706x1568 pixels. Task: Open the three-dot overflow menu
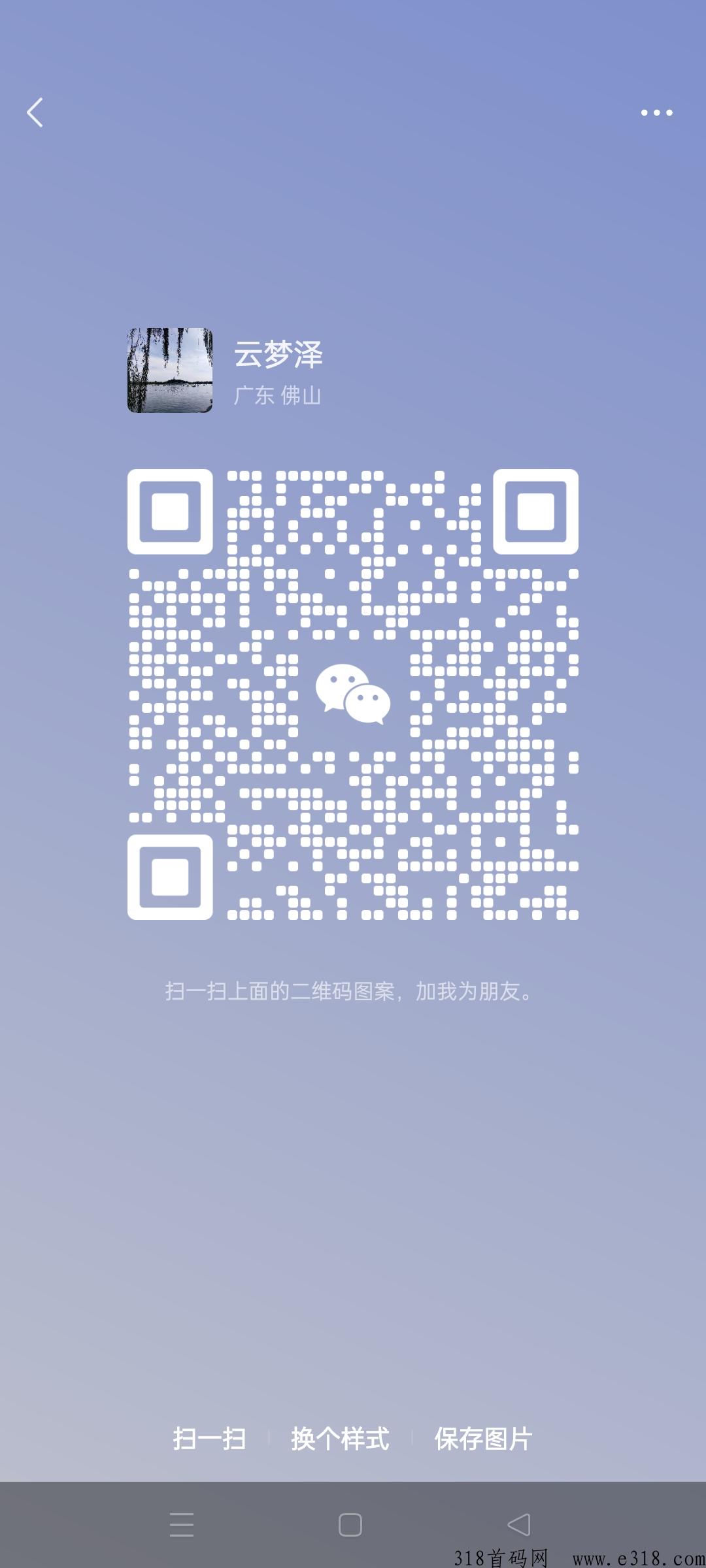tap(656, 112)
